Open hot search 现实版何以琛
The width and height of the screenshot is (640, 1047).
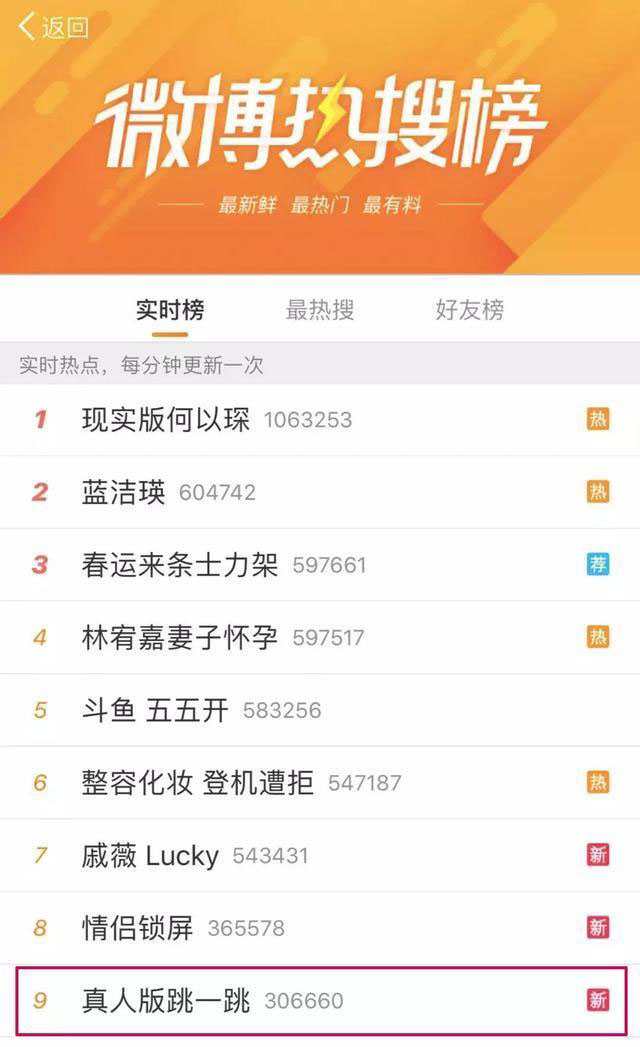click(166, 419)
